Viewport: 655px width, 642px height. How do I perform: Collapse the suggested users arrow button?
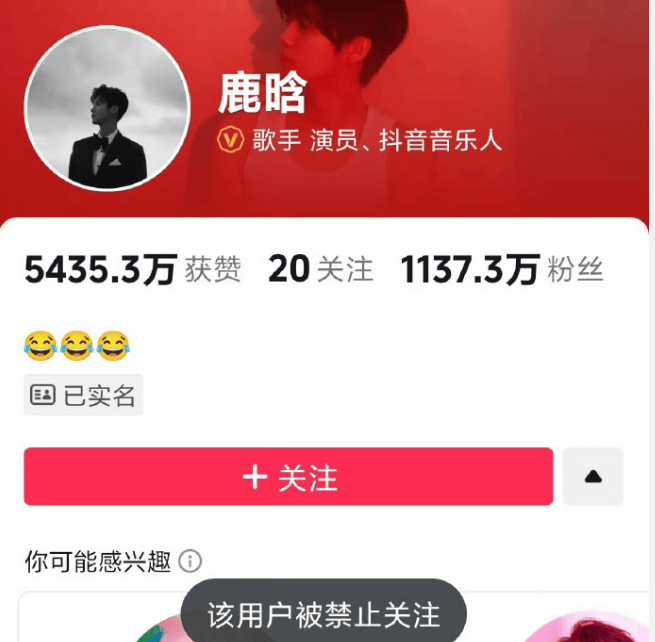tap(593, 477)
